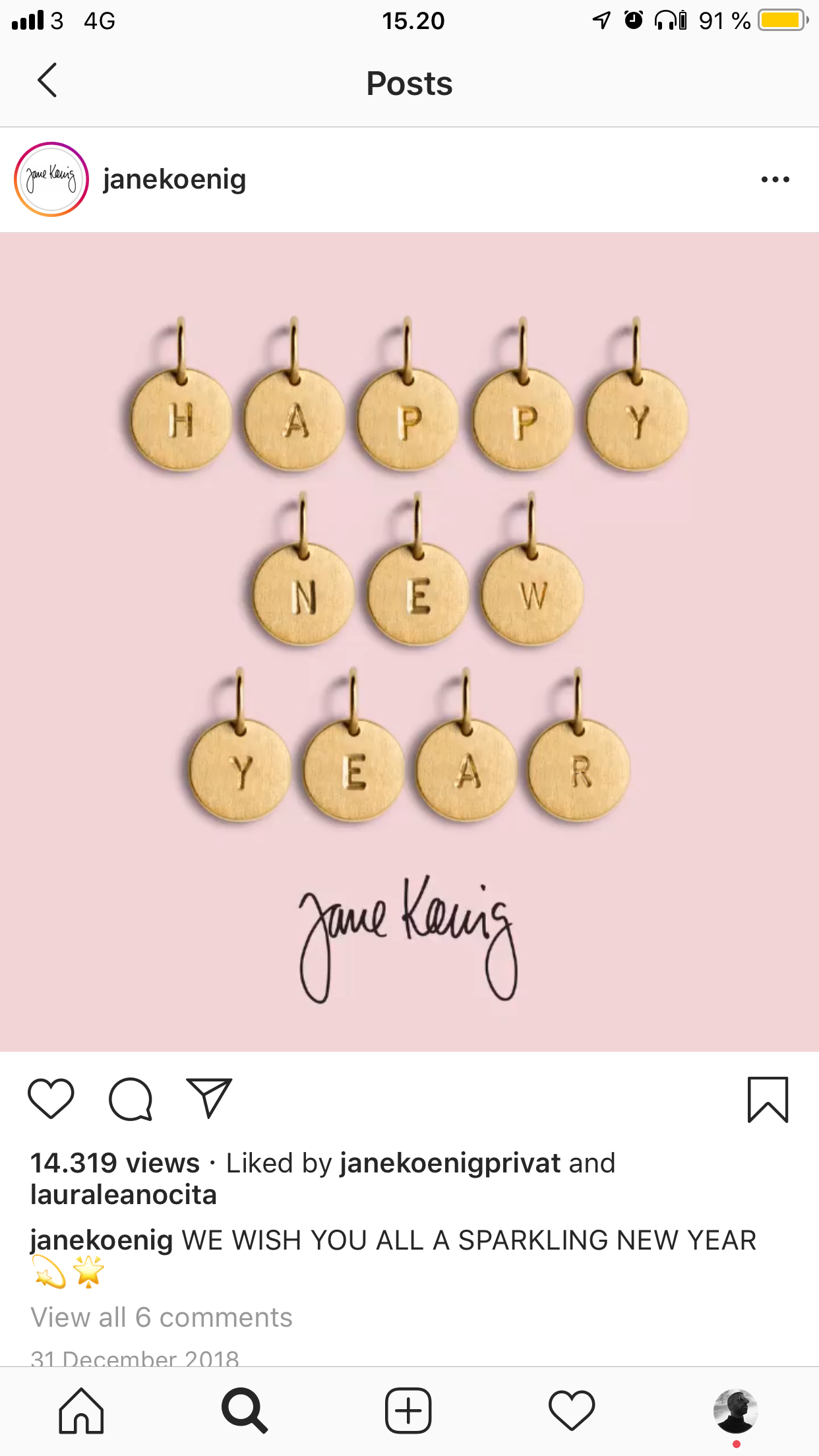Go back from the Posts screen
This screenshot has width=819, height=1456.
(x=47, y=81)
